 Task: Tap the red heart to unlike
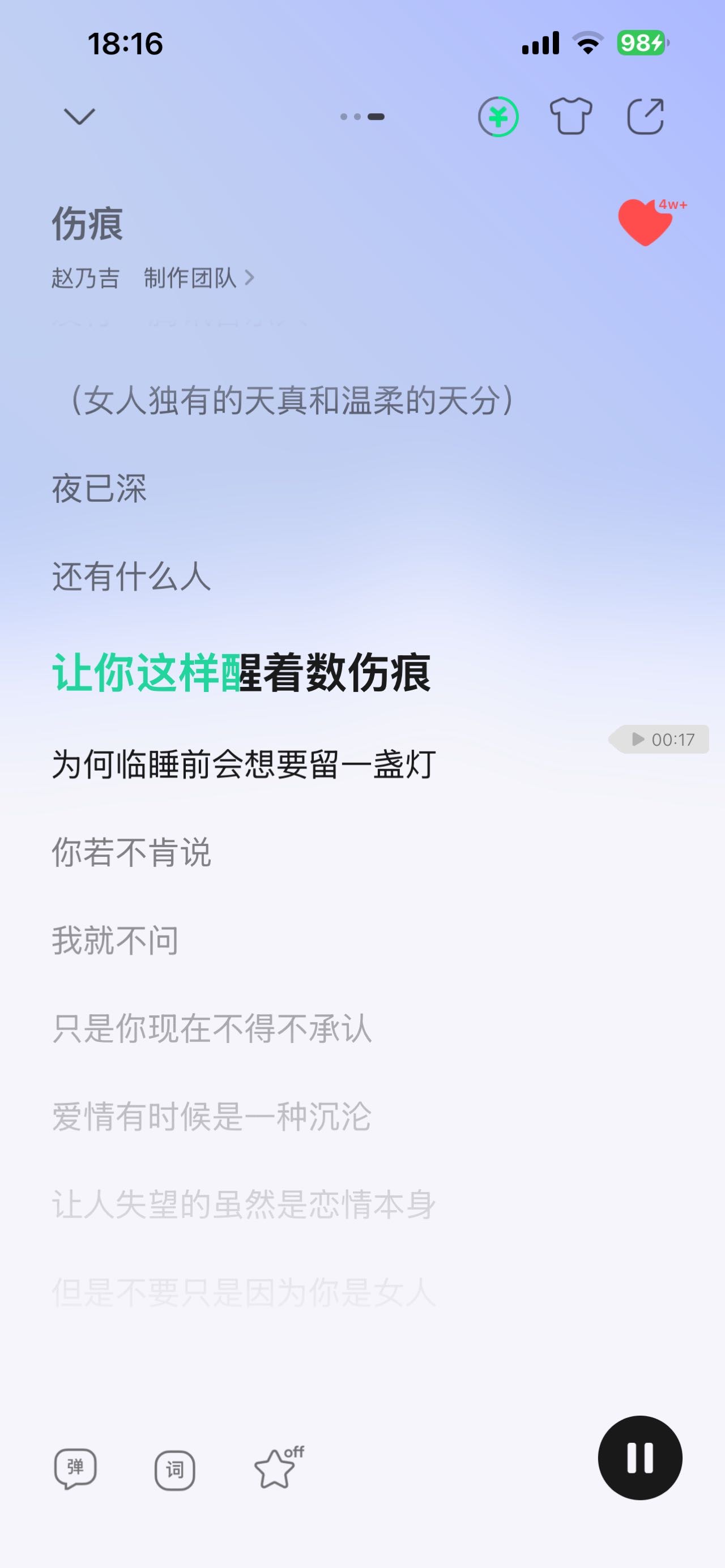tap(645, 223)
